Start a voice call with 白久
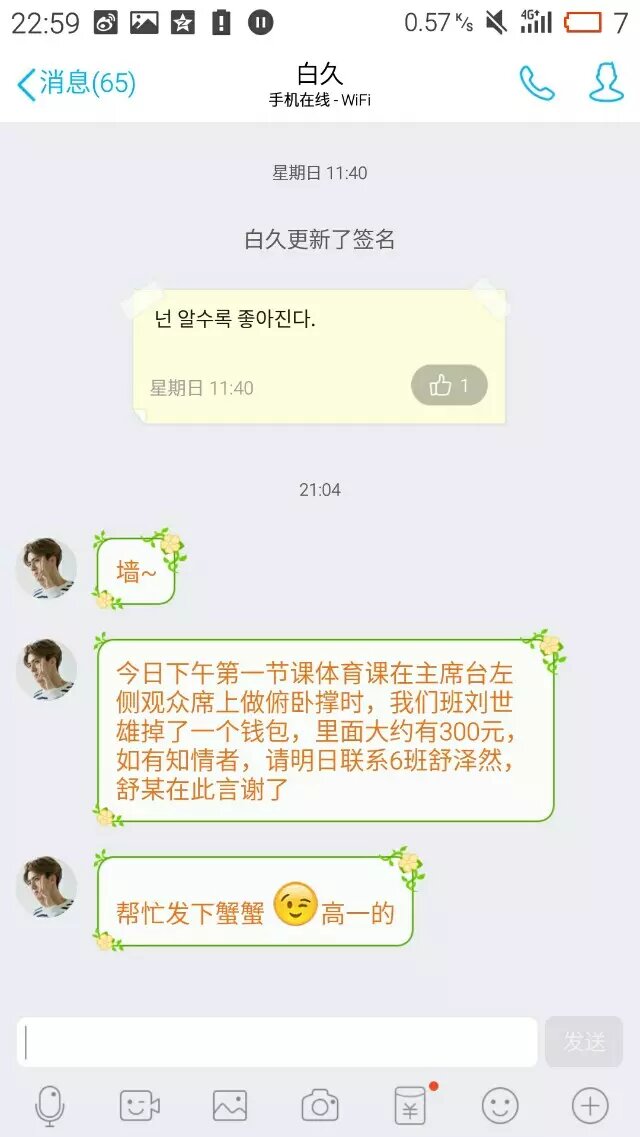This screenshot has width=640, height=1137. (x=536, y=84)
